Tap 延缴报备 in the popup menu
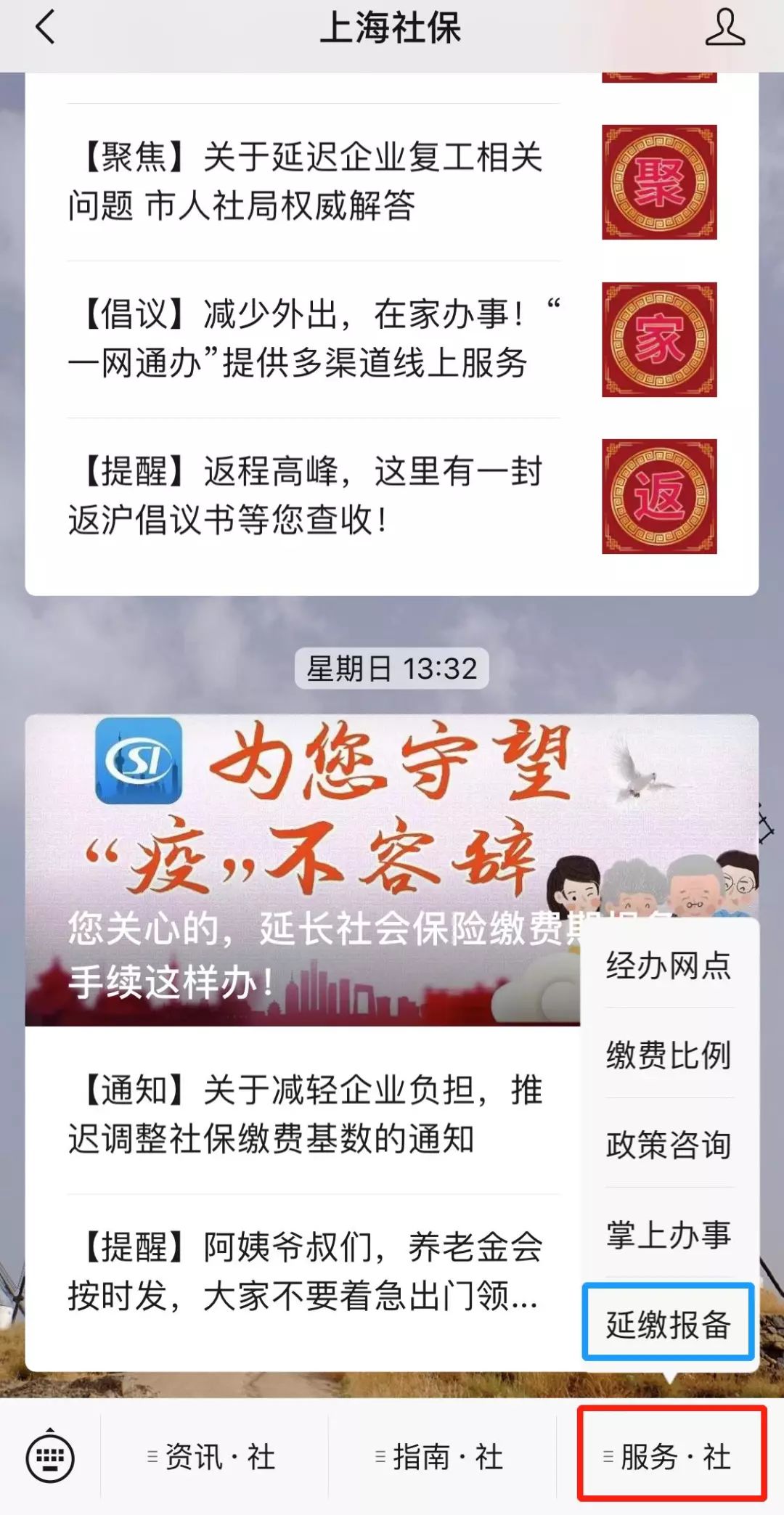Viewport: 784px width, 1515px height. [669, 1325]
